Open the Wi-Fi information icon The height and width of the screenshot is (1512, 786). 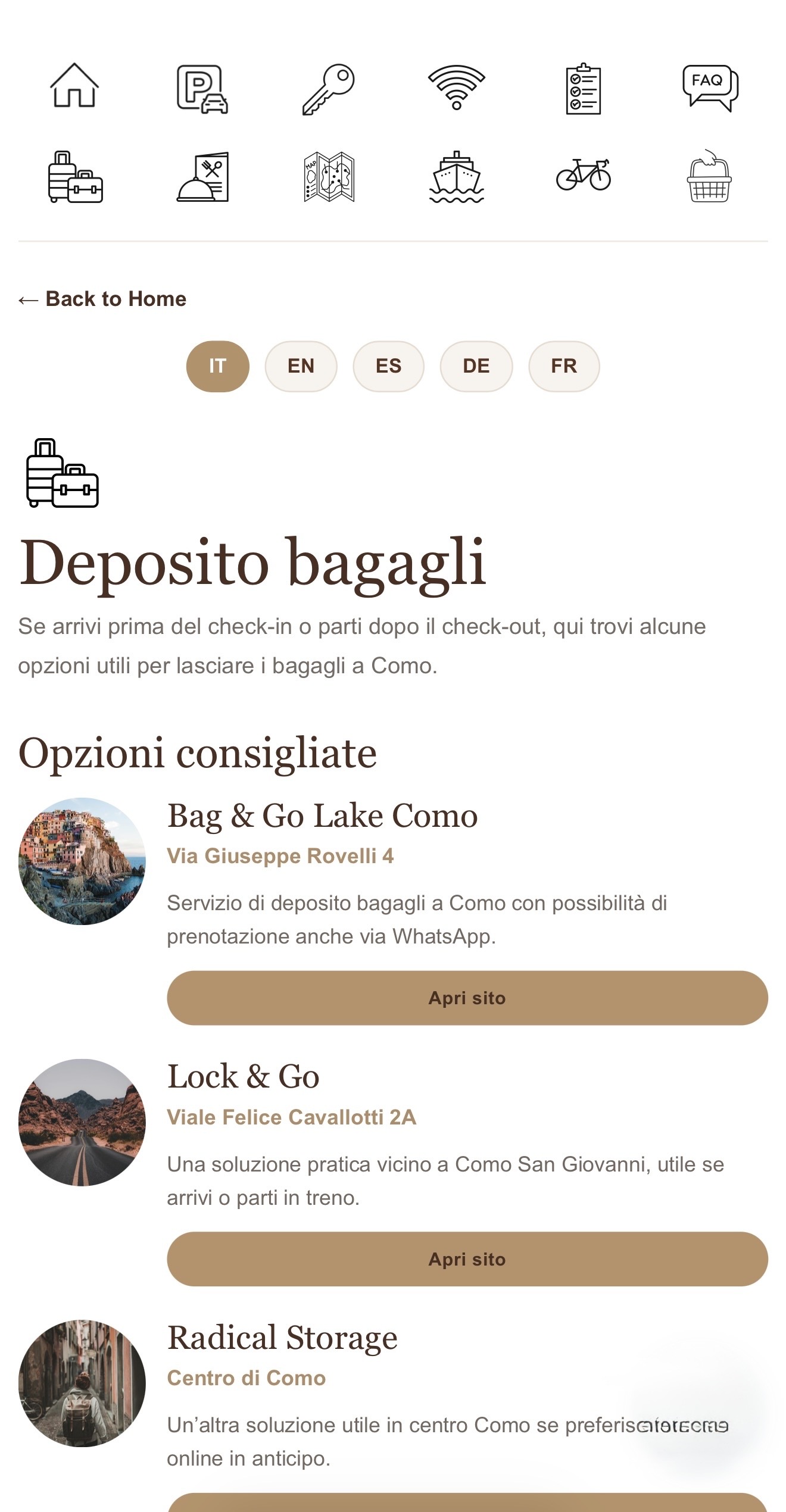click(456, 88)
